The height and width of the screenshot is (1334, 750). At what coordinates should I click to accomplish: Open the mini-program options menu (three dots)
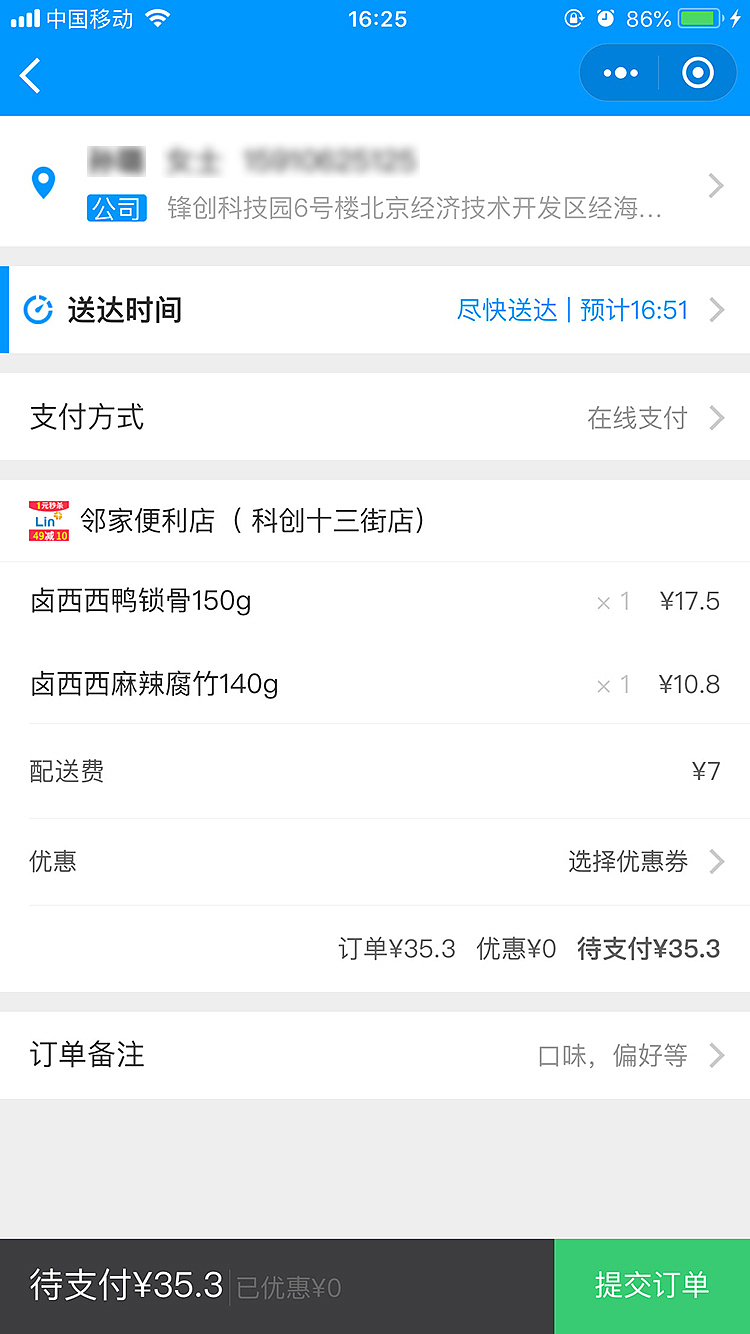(x=620, y=73)
